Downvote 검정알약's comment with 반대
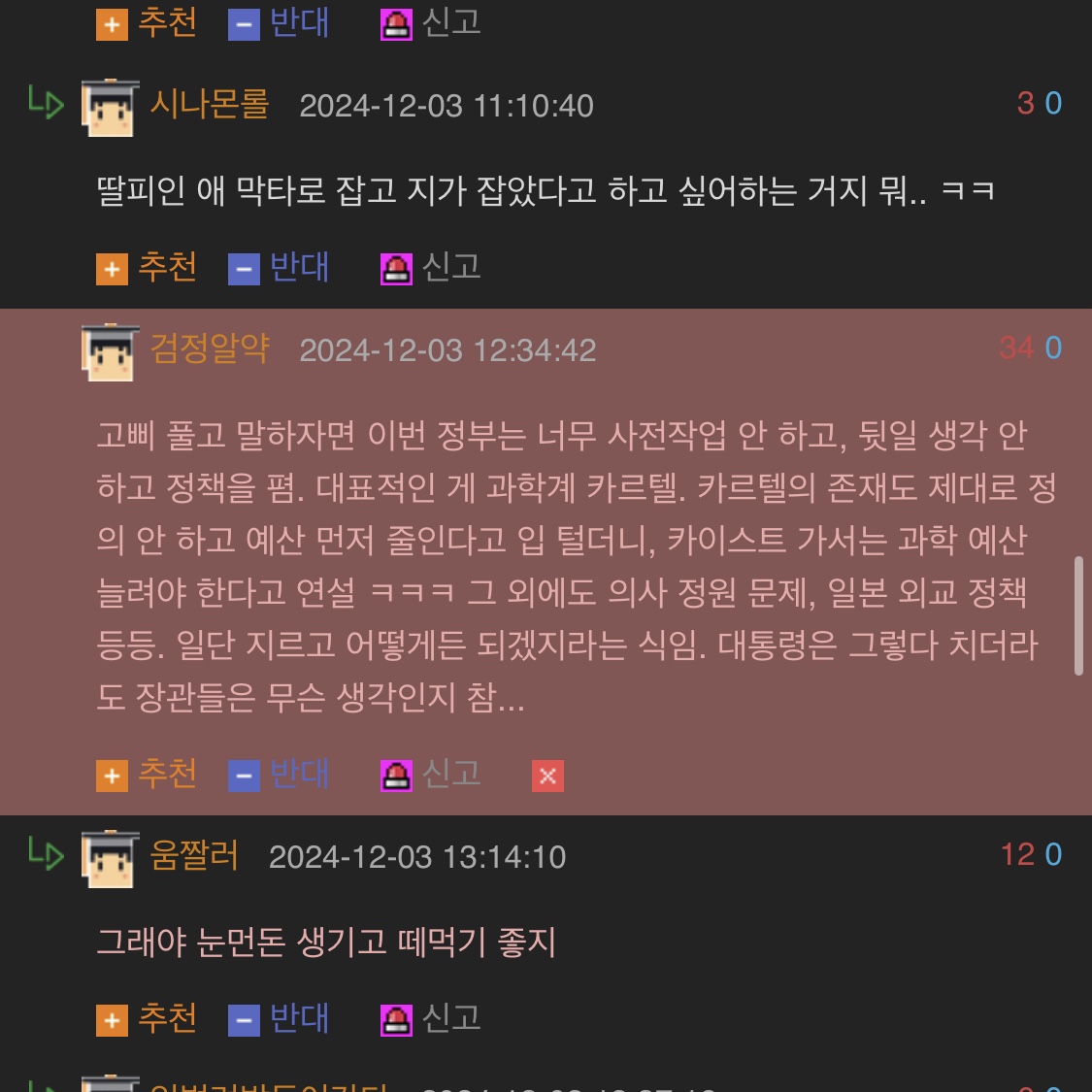 point(279,775)
